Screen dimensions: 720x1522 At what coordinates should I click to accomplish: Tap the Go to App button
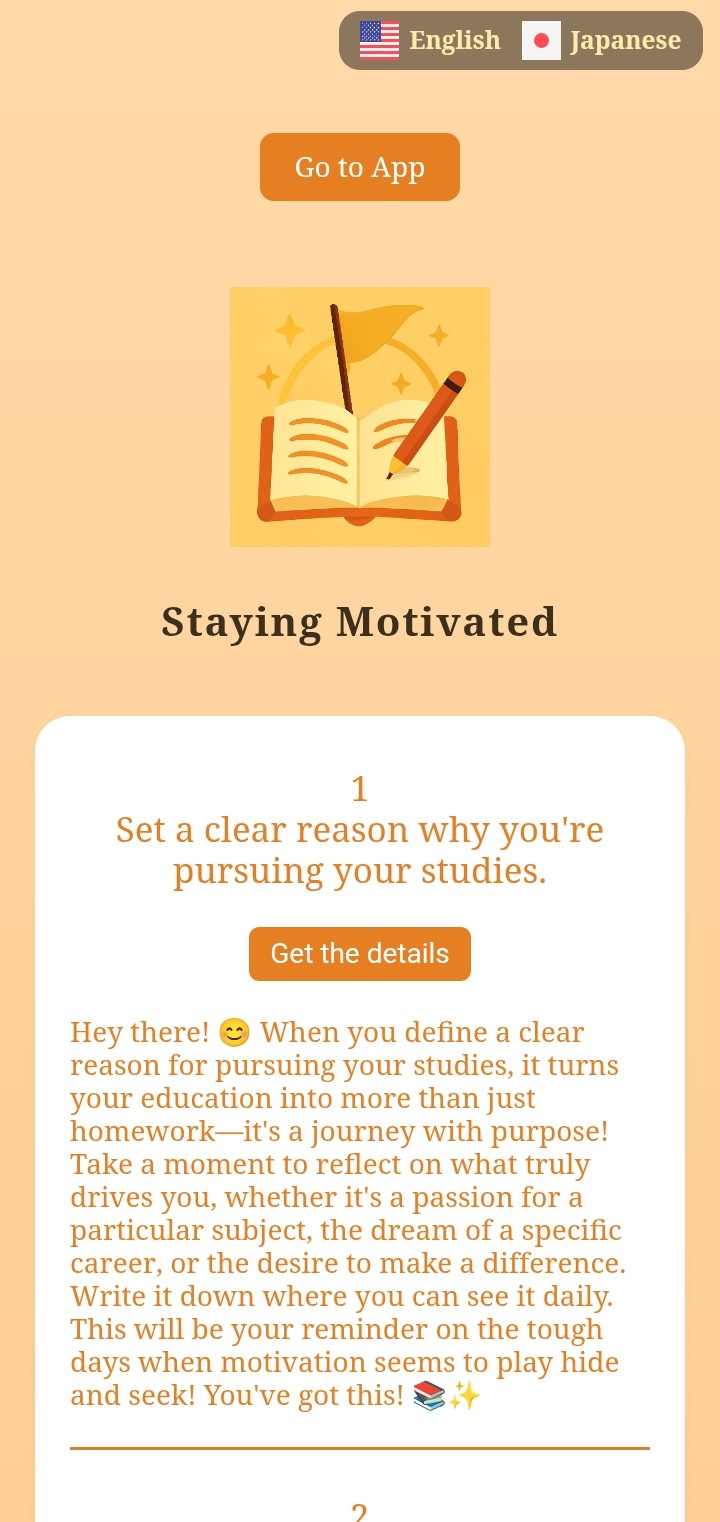tap(360, 167)
